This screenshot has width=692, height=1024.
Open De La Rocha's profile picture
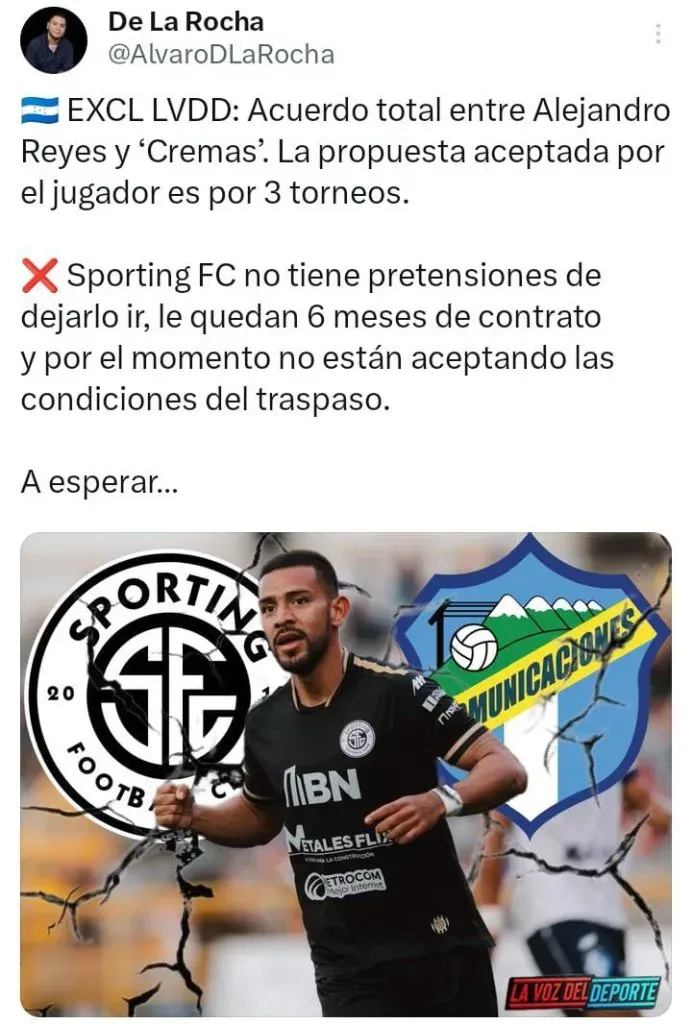tap(53, 40)
